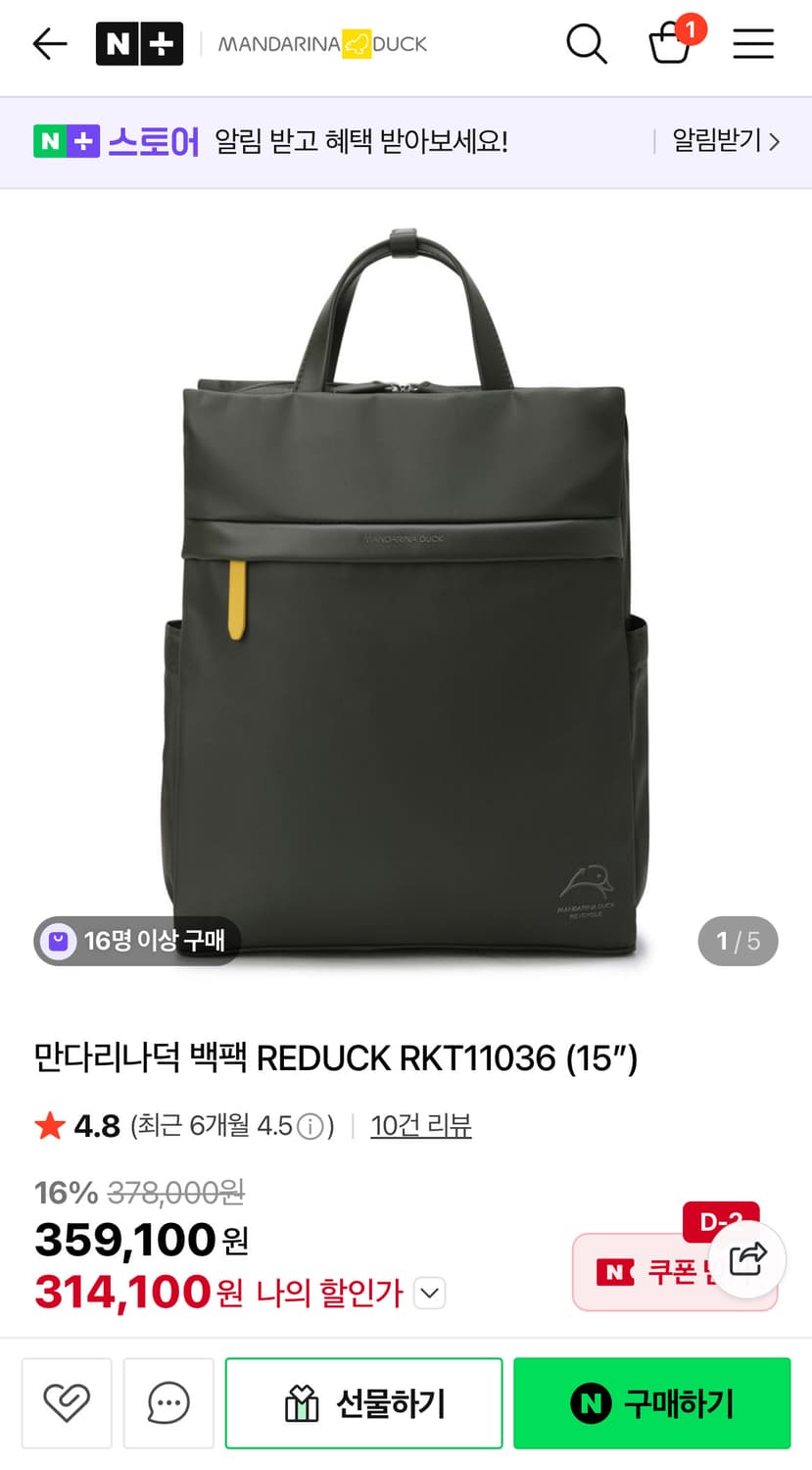Tap the N+ store logo
Image resolution: width=812 pixels, height=1470 pixels.
(x=139, y=43)
